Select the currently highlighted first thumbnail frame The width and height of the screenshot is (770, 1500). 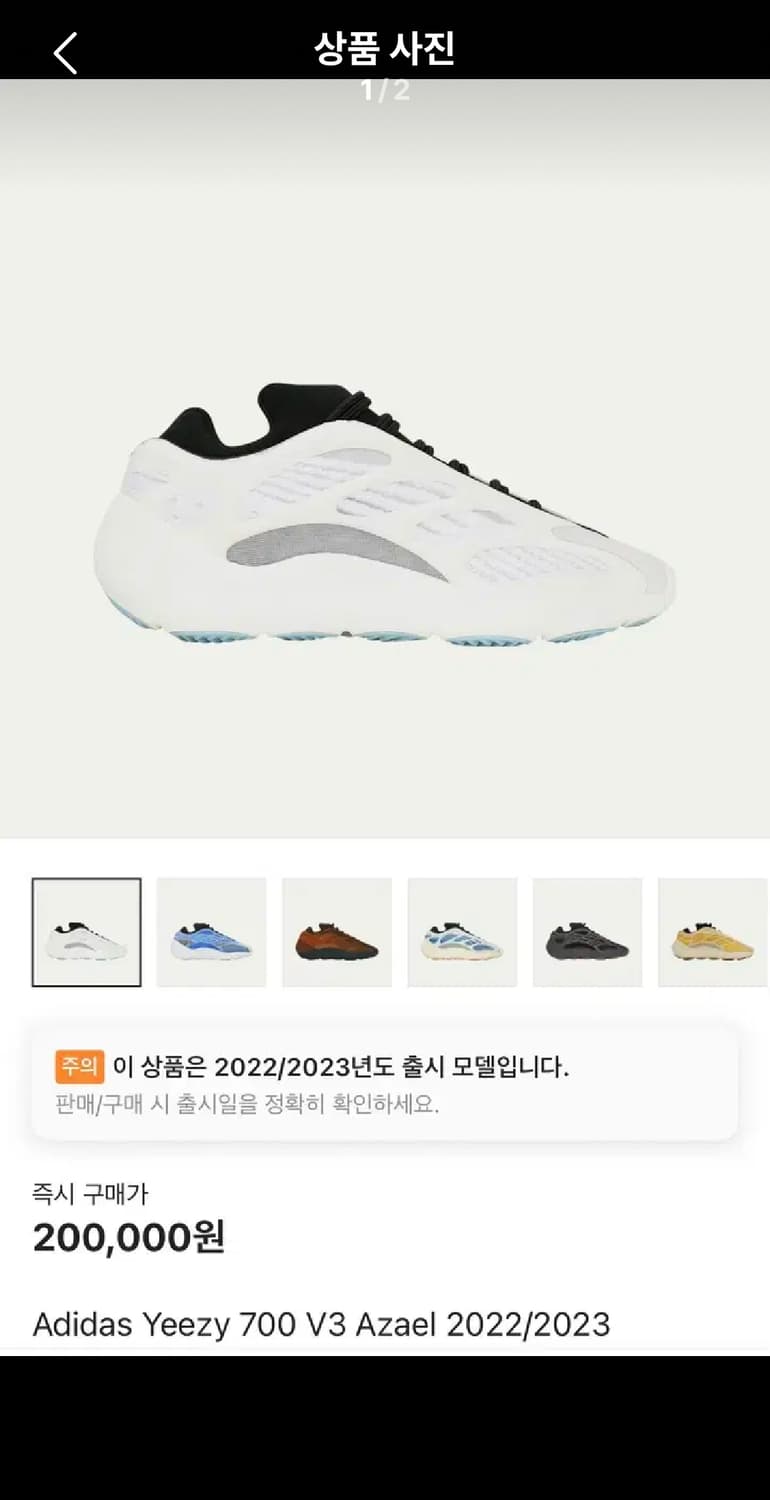(86, 932)
